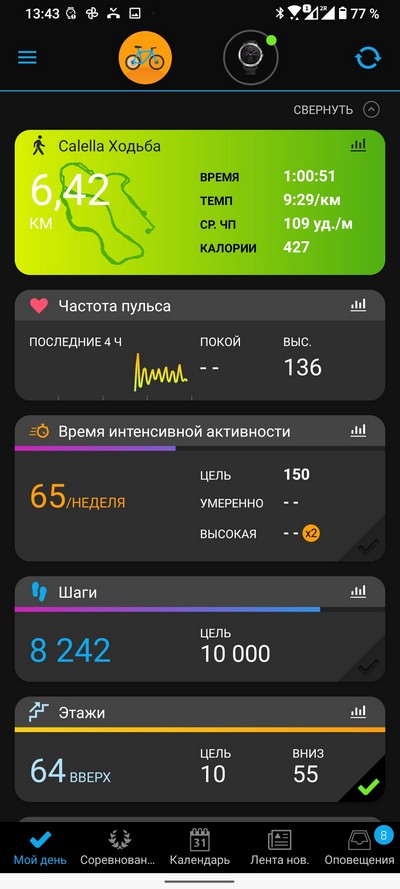Screen dimensions: 400x889
Task: Open the Calella Ходьба activity card
Action: point(200,202)
